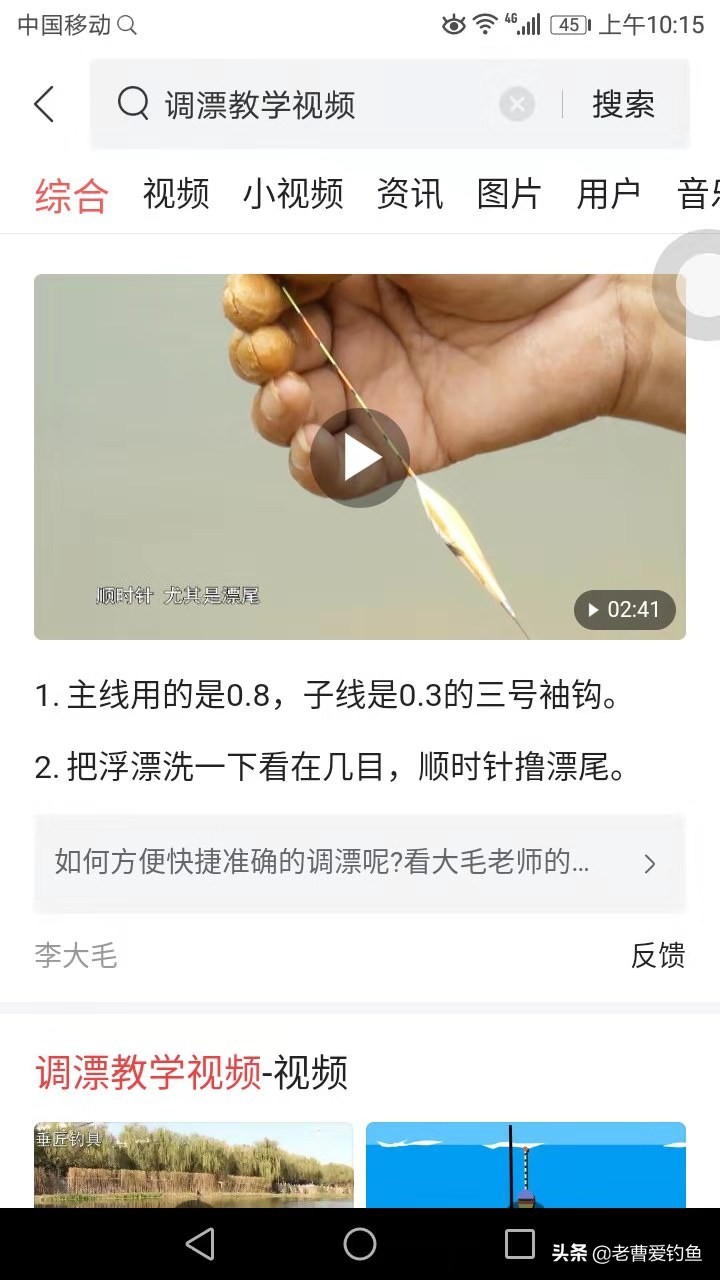Tap the back arrow to return
Viewport: 720px width, 1280px height.
coord(43,103)
